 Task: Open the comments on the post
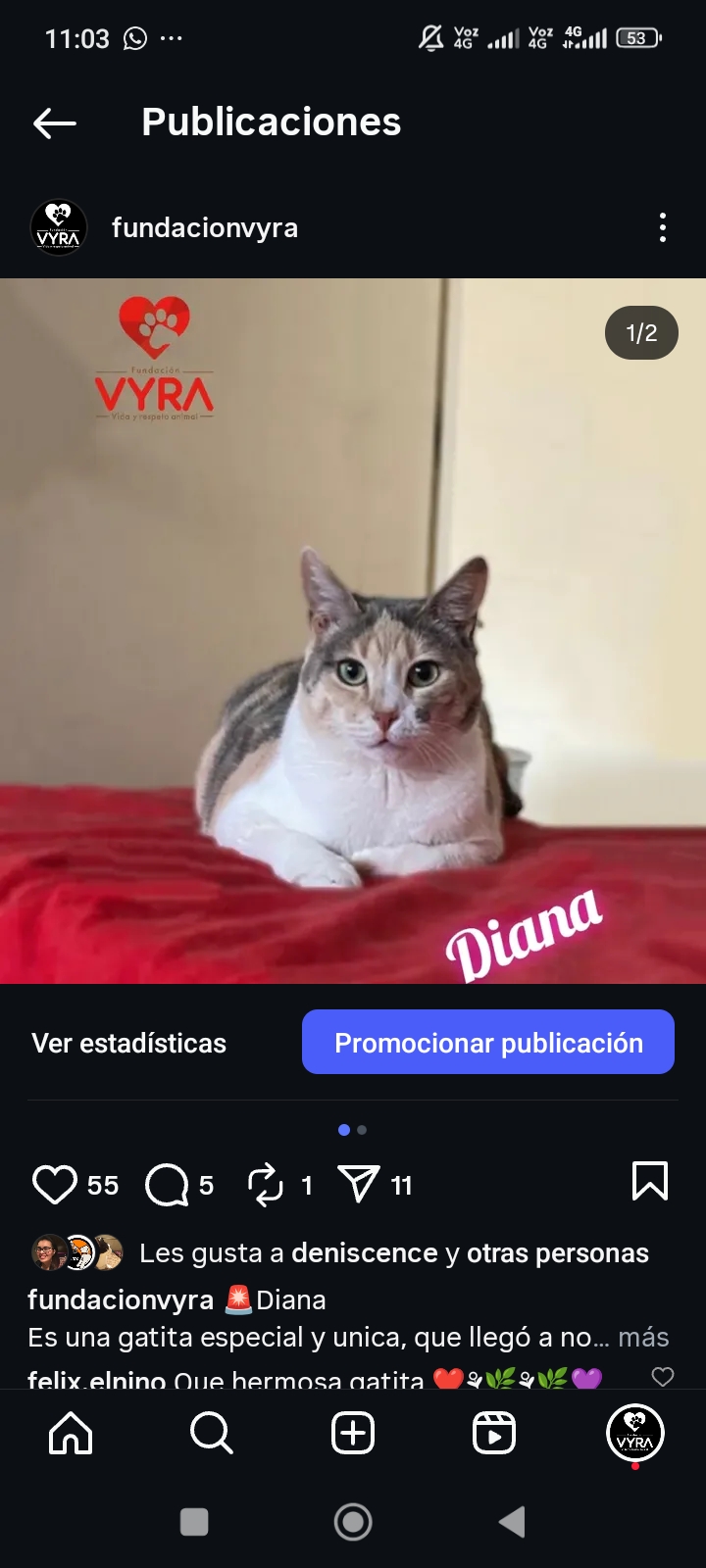[167, 1185]
